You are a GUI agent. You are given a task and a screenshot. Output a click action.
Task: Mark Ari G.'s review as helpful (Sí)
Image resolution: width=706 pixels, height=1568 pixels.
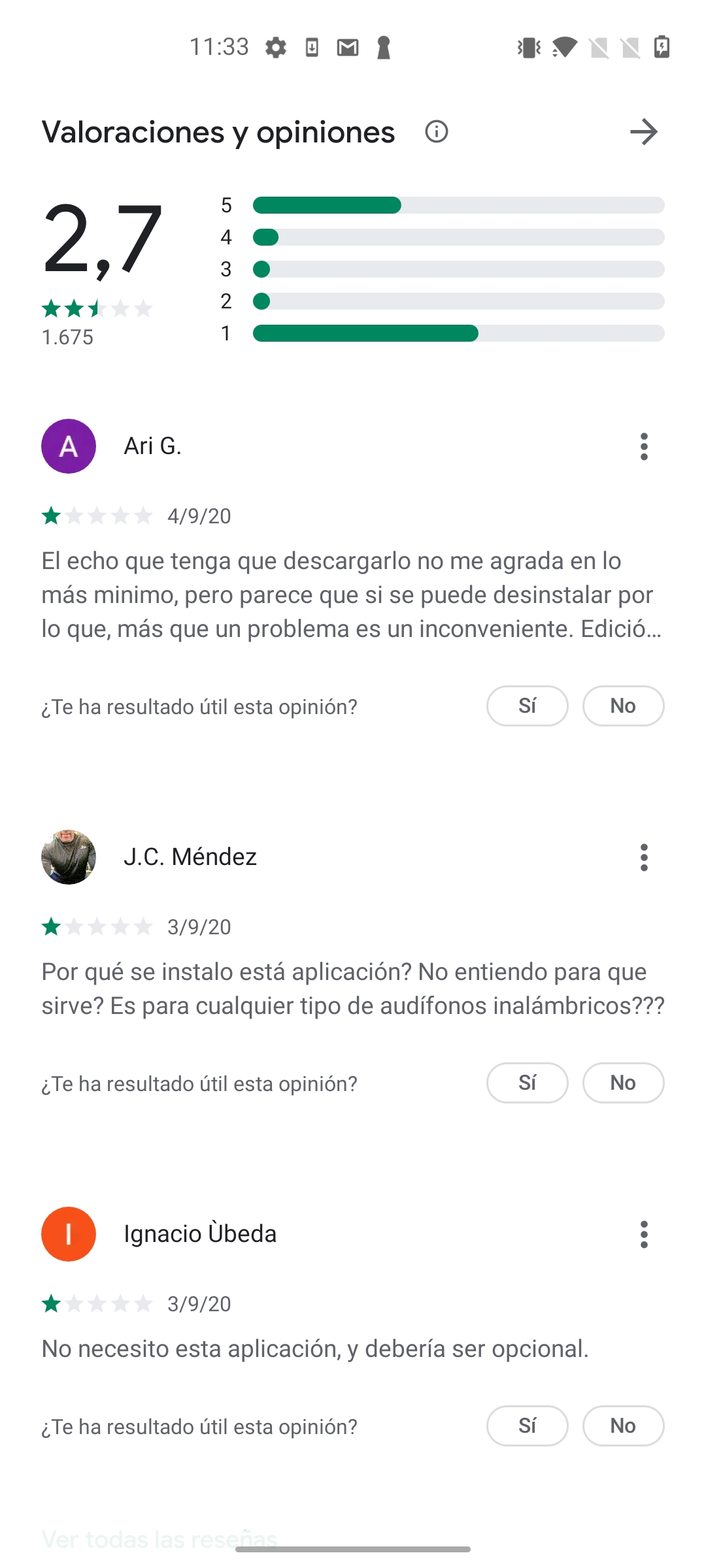pyautogui.click(x=527, y=706)
